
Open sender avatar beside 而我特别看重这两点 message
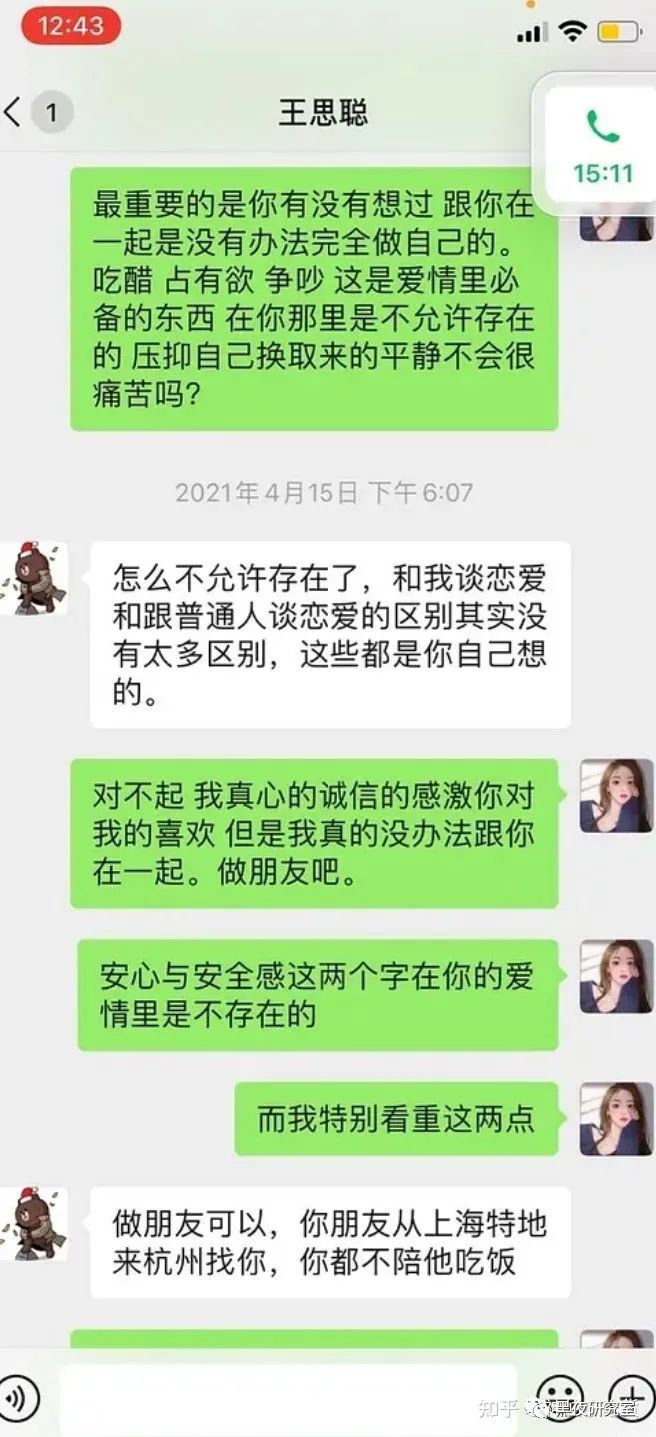point(616,1119)
